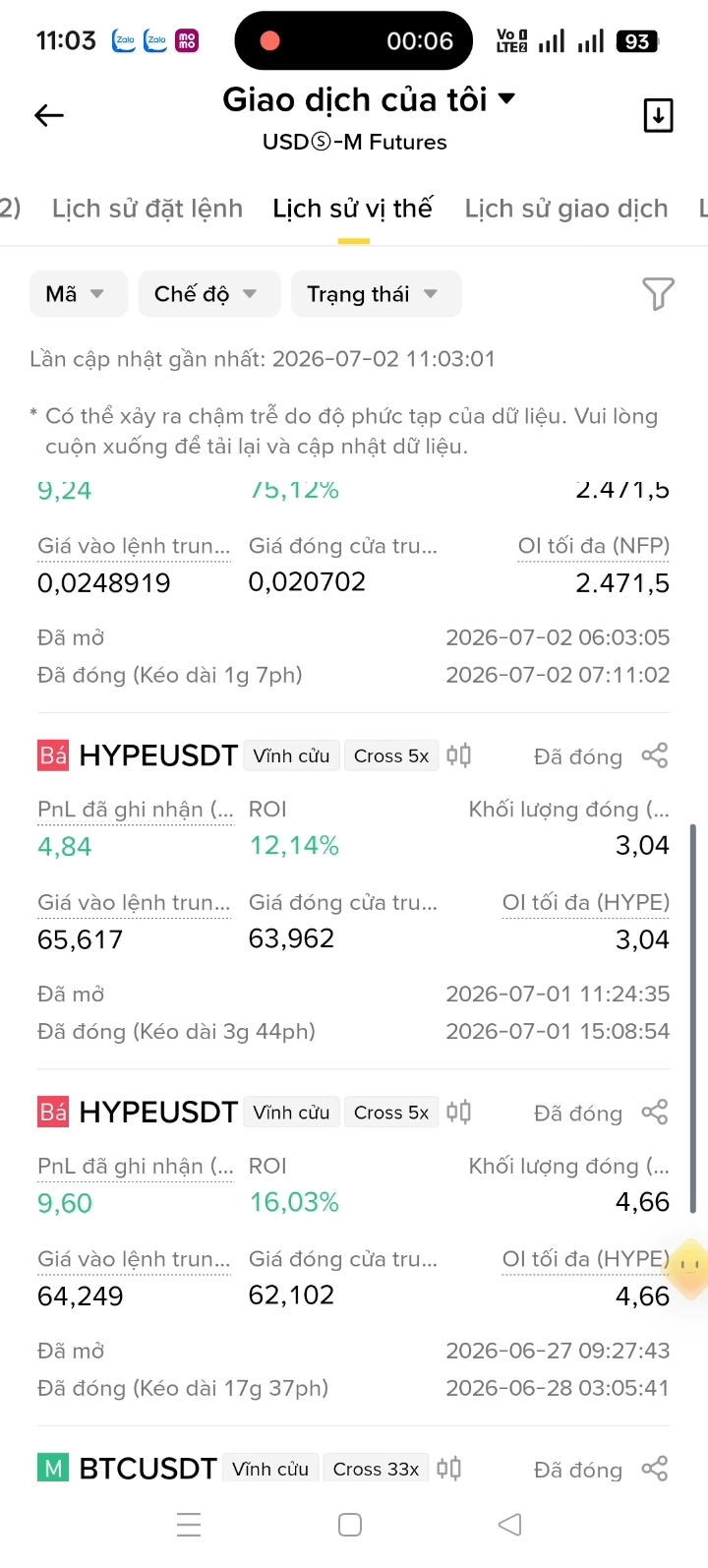Share the HYPEUSDT position with ROI 16,03%

point(654,1113)
